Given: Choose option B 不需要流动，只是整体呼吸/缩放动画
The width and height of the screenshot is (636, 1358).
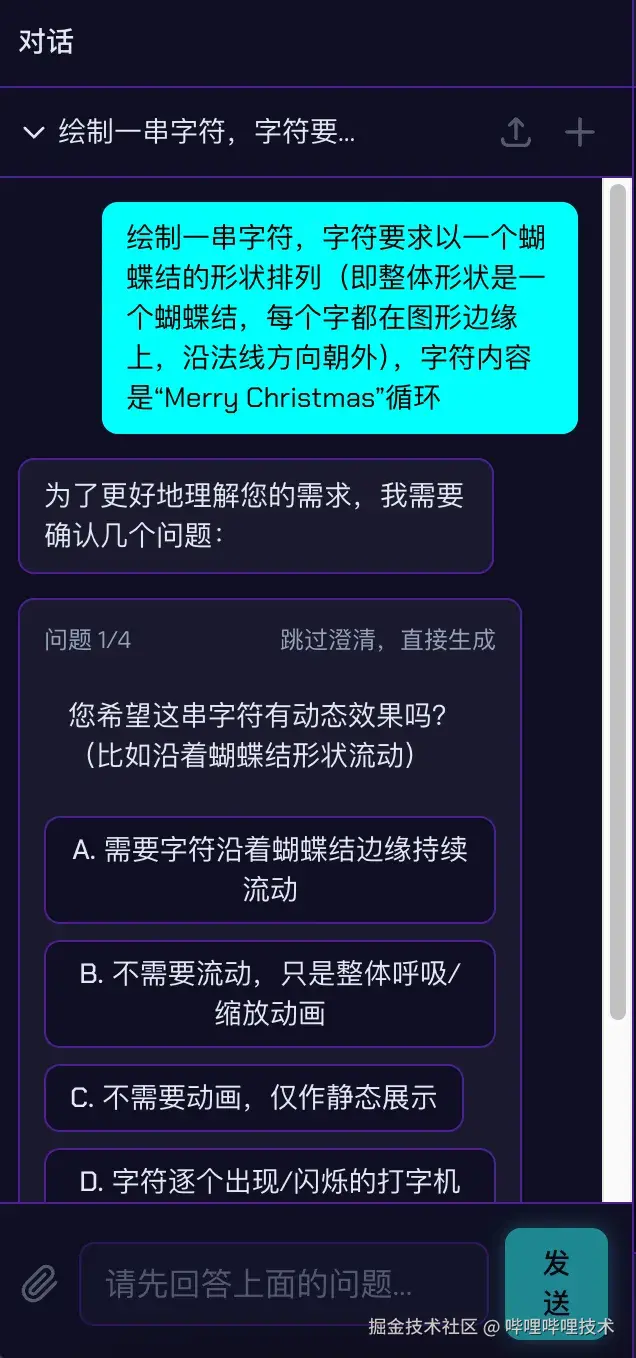Looking at the screenshot, I should [x=270, y=993].
